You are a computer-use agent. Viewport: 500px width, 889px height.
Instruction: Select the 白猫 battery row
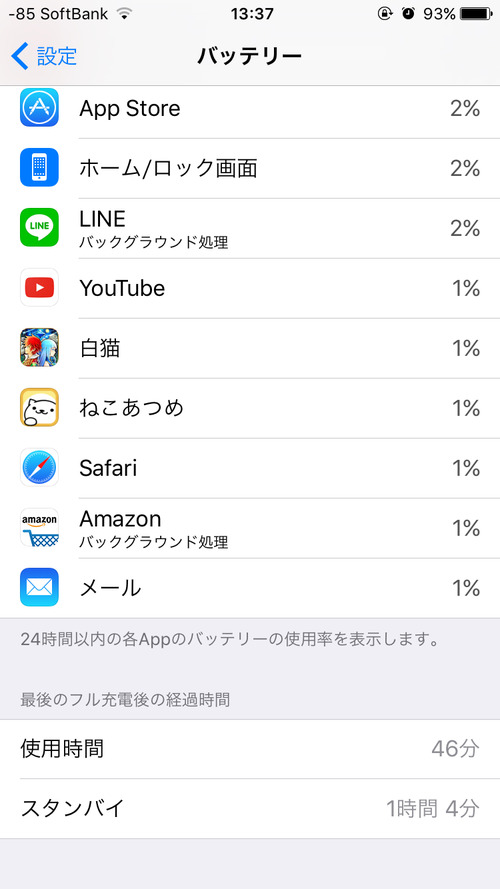[x=250, y=349]
